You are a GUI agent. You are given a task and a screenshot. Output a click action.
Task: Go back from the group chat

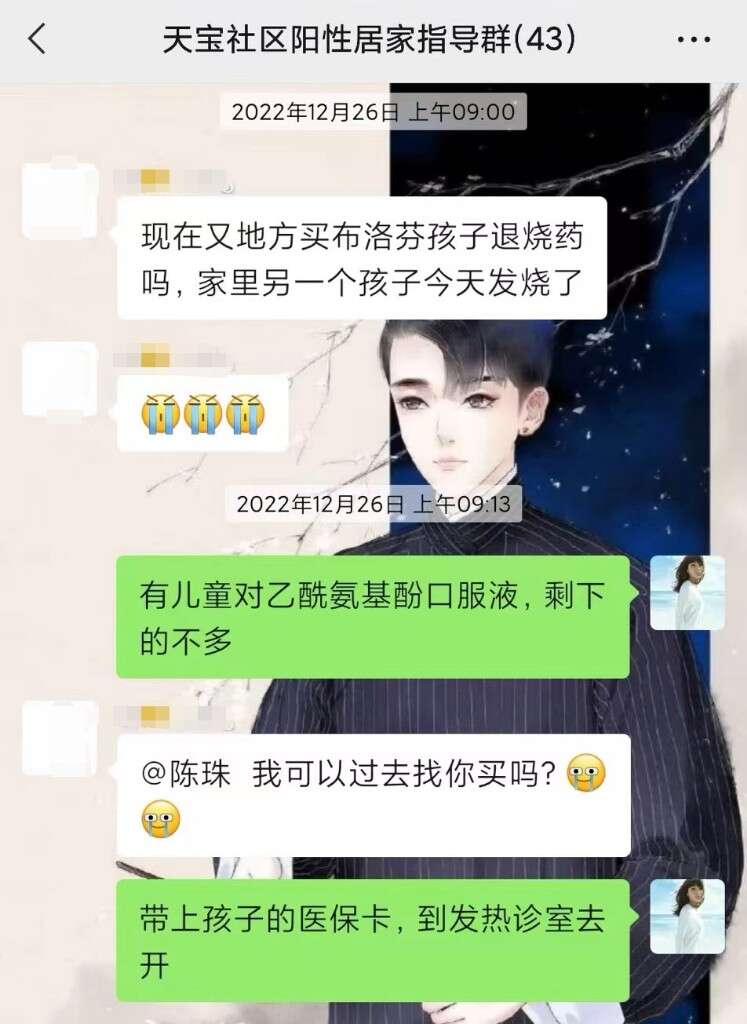click(x=37, y=40)
